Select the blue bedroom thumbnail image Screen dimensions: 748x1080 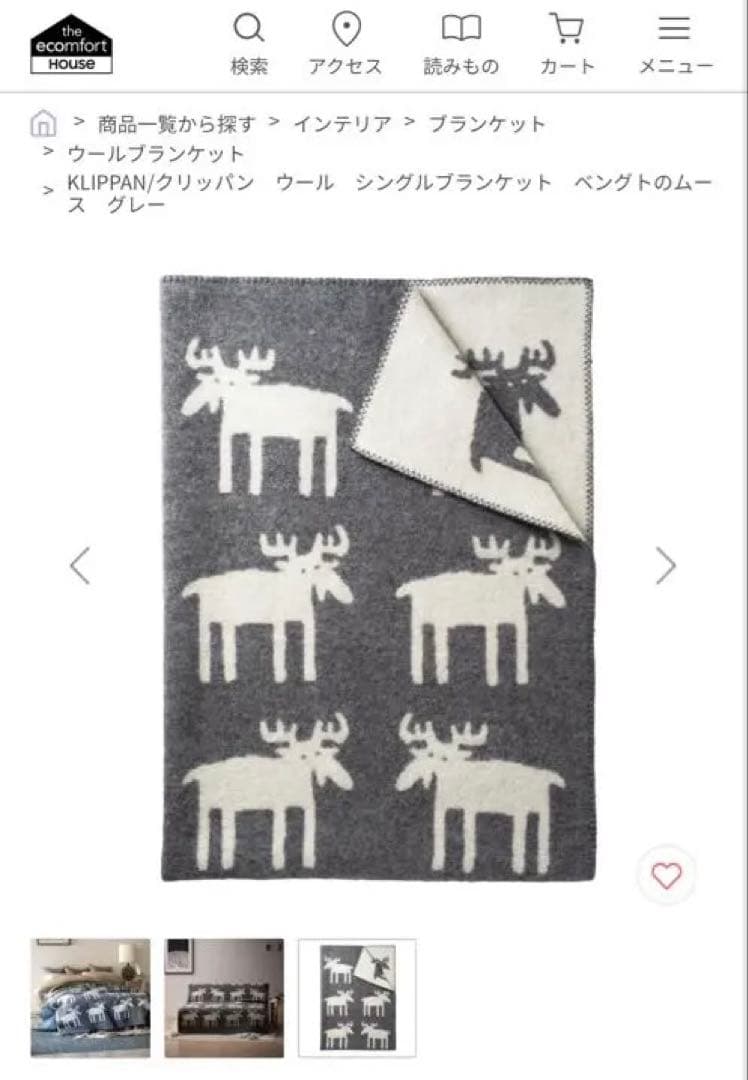click(x=90, y=997)
